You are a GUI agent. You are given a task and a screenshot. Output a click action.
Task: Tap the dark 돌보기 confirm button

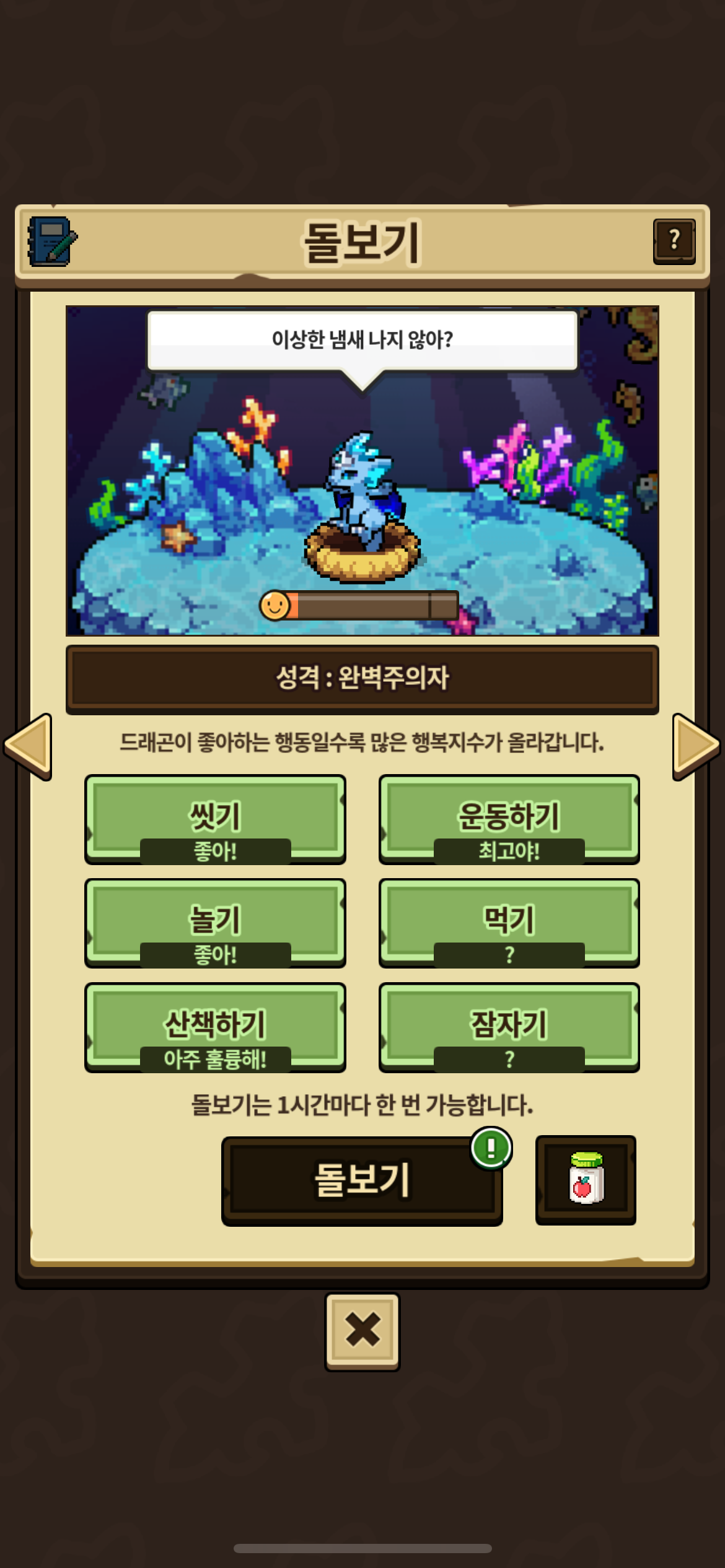[x=362, y=1180]
